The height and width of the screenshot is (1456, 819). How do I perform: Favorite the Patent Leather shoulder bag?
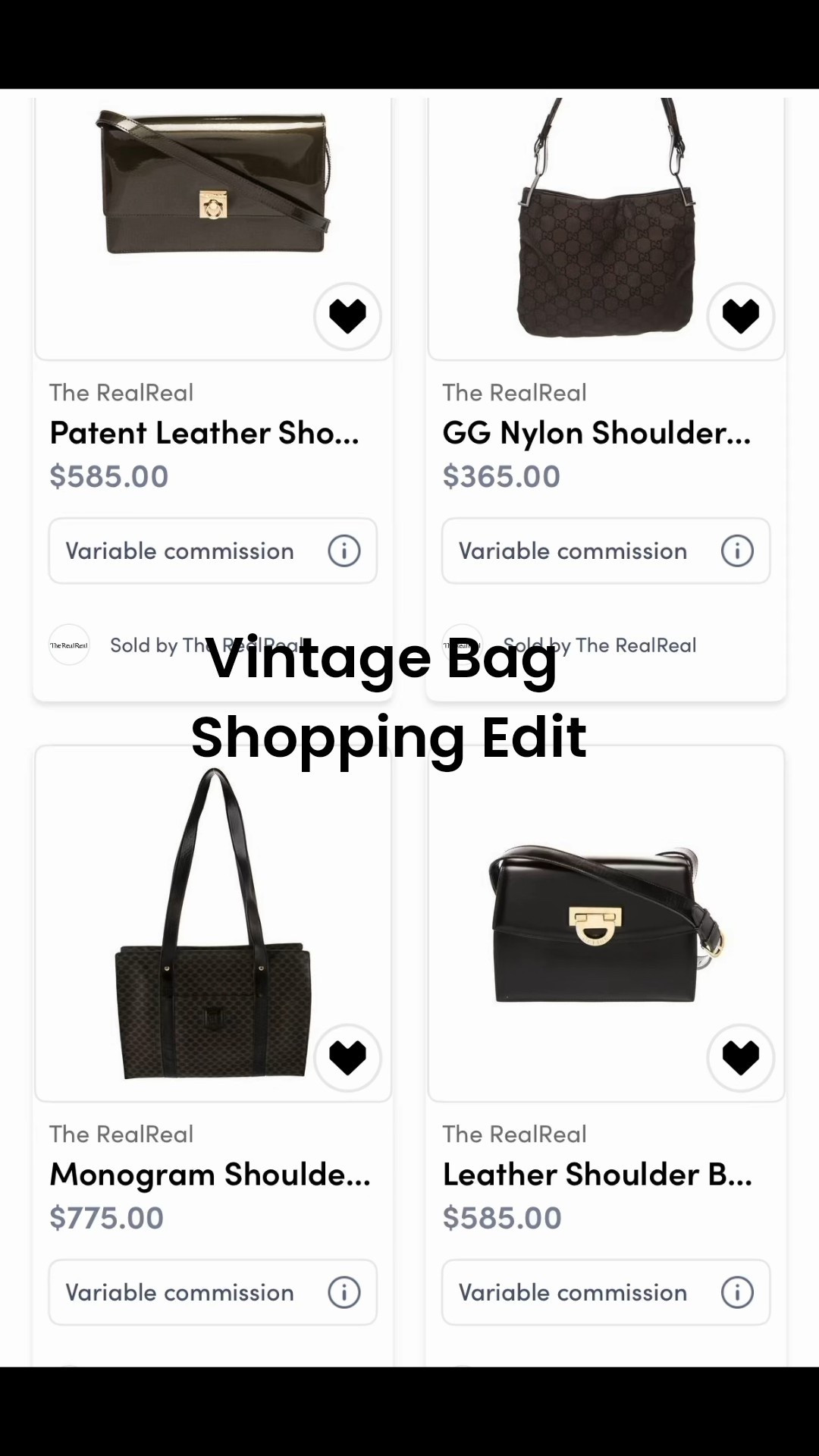pos(347,316)
